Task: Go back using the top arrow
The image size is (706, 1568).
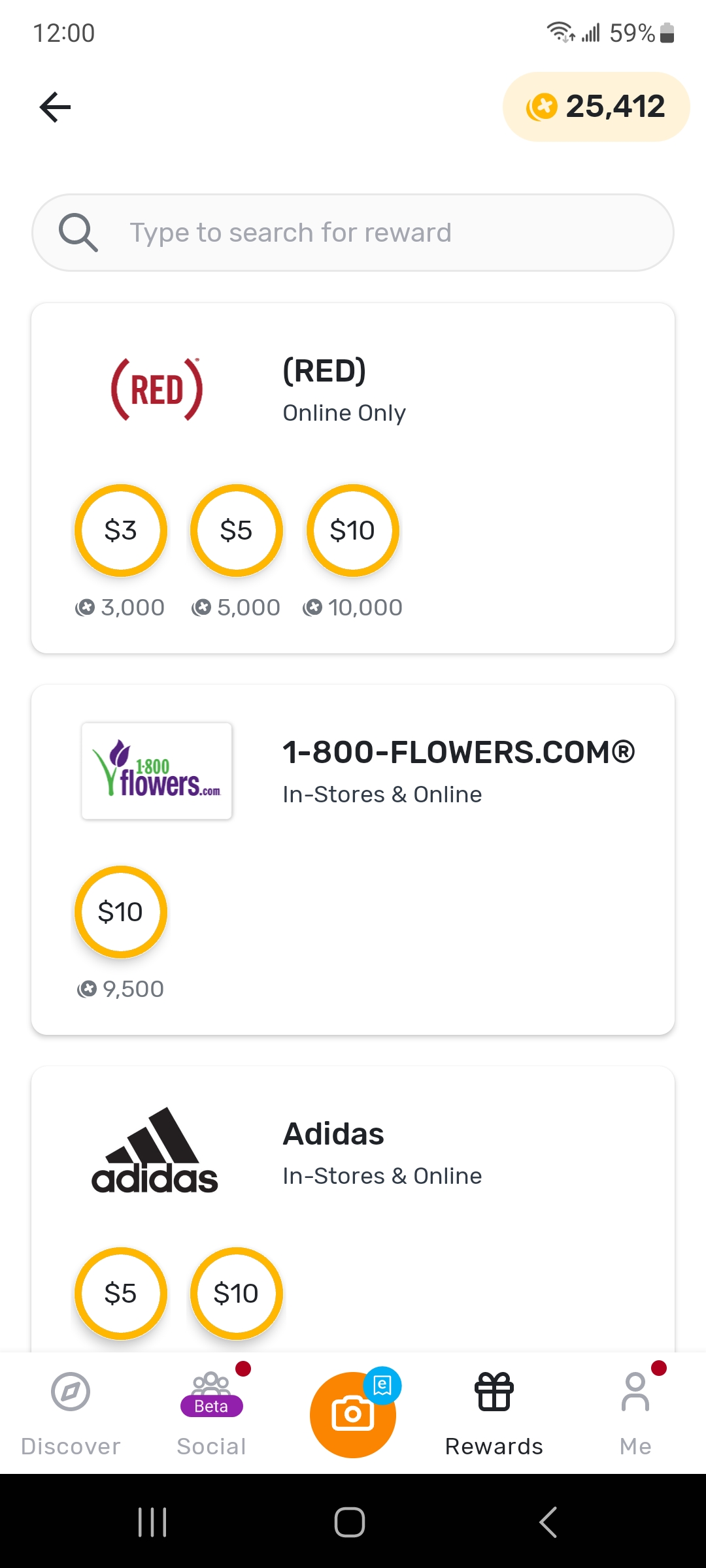Action: (x=55, y=107)
